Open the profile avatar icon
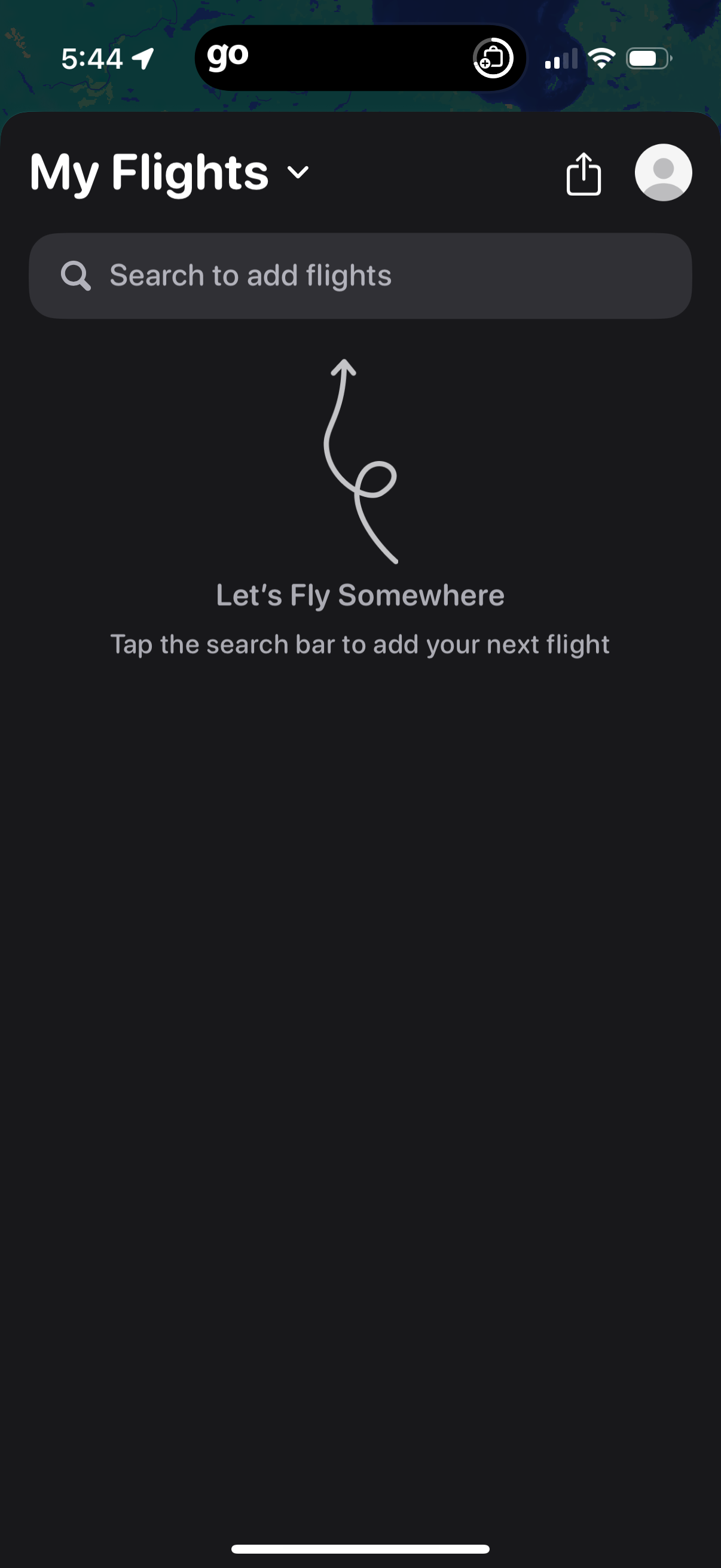This screenshot has height=1568, width=721. coord(663,173)
